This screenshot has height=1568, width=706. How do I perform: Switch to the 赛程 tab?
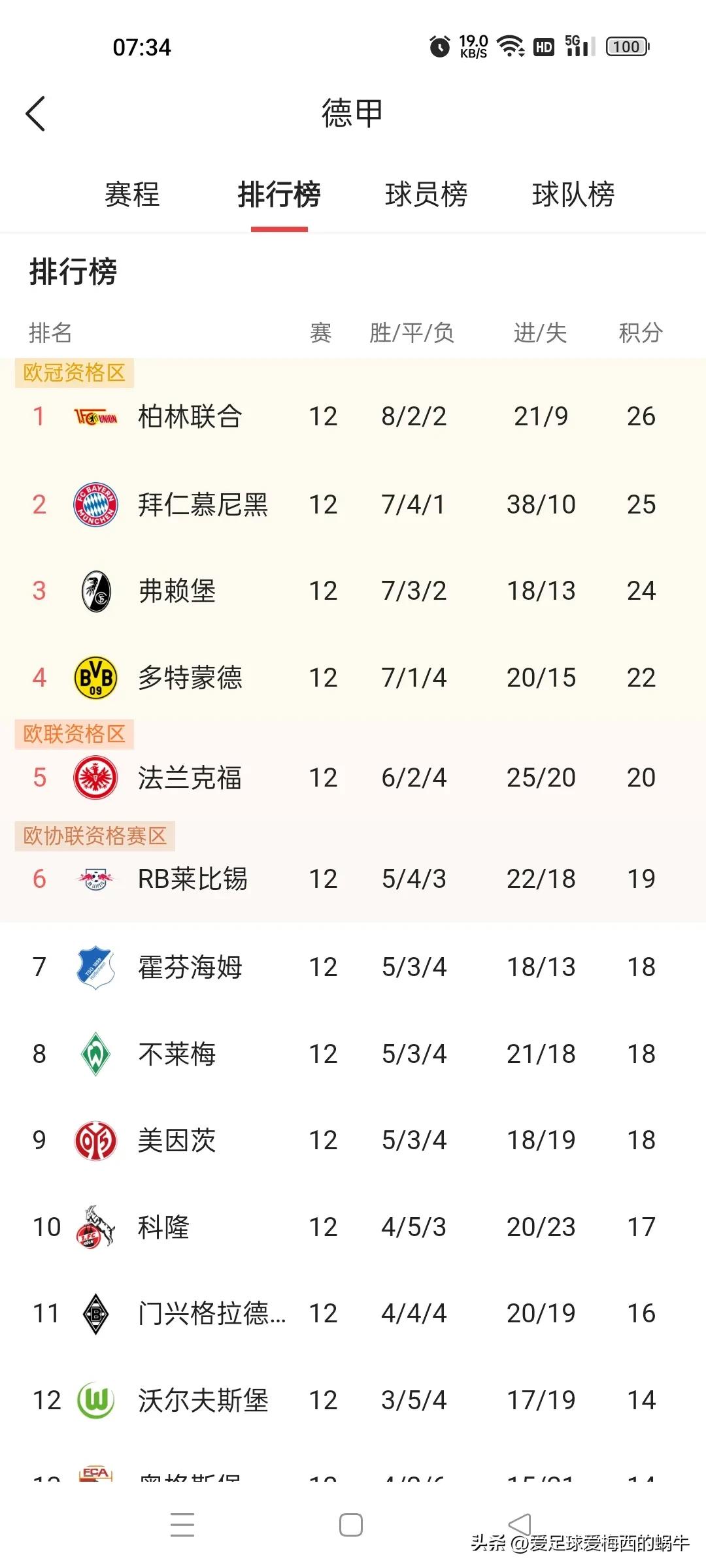click(x=133, y=195)
